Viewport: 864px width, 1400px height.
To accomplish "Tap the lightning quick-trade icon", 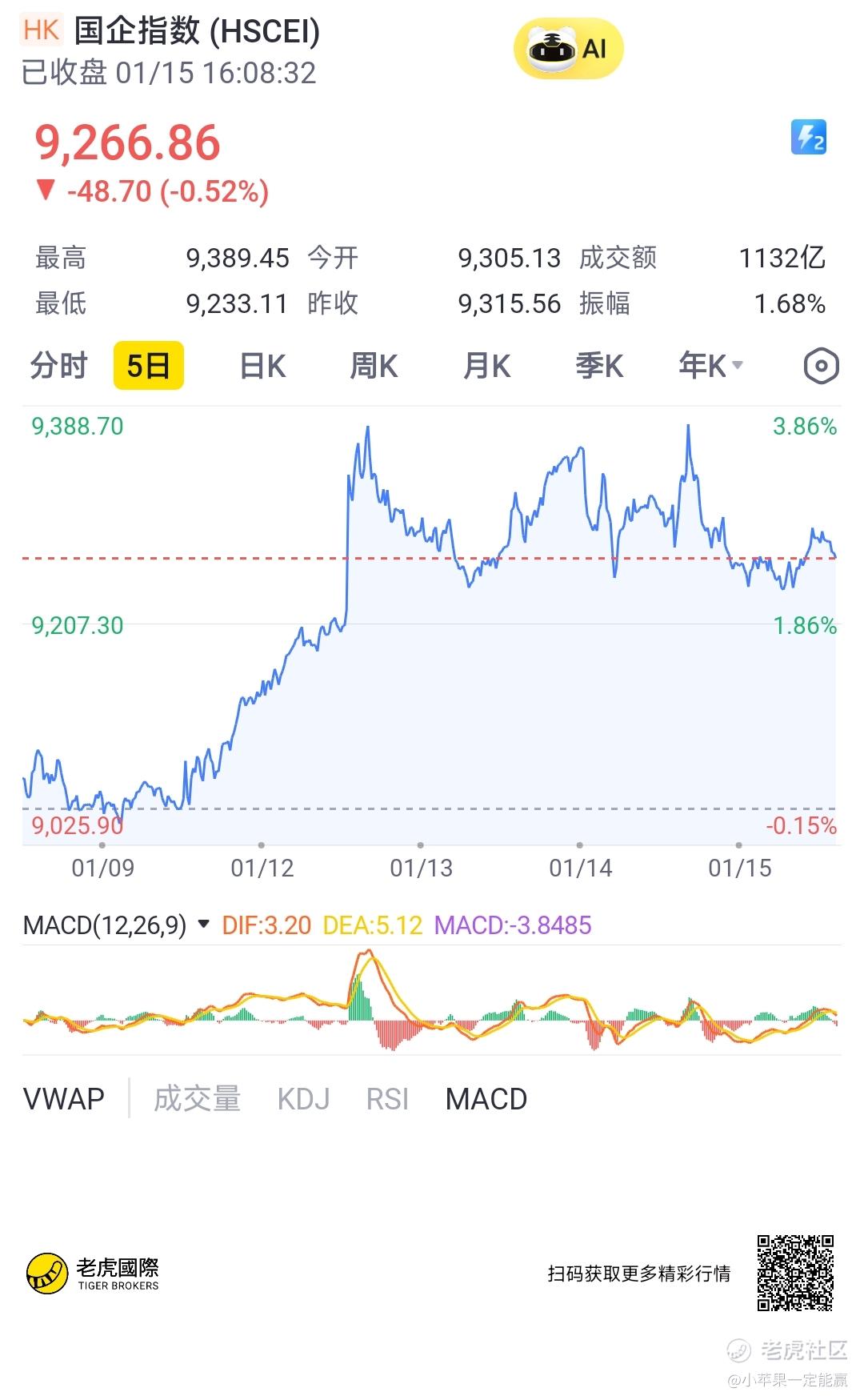I will (808, 137).
